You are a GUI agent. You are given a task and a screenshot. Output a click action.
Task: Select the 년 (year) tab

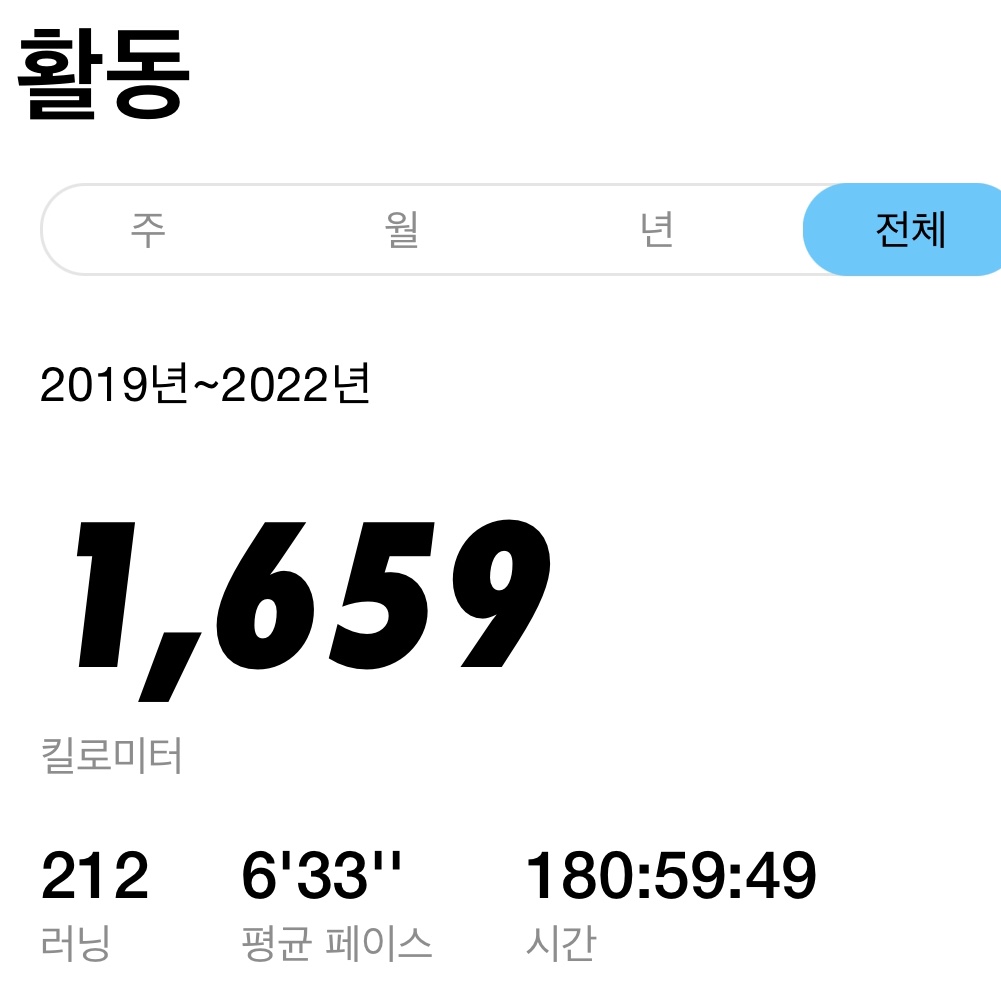click(x=656, y=230)
